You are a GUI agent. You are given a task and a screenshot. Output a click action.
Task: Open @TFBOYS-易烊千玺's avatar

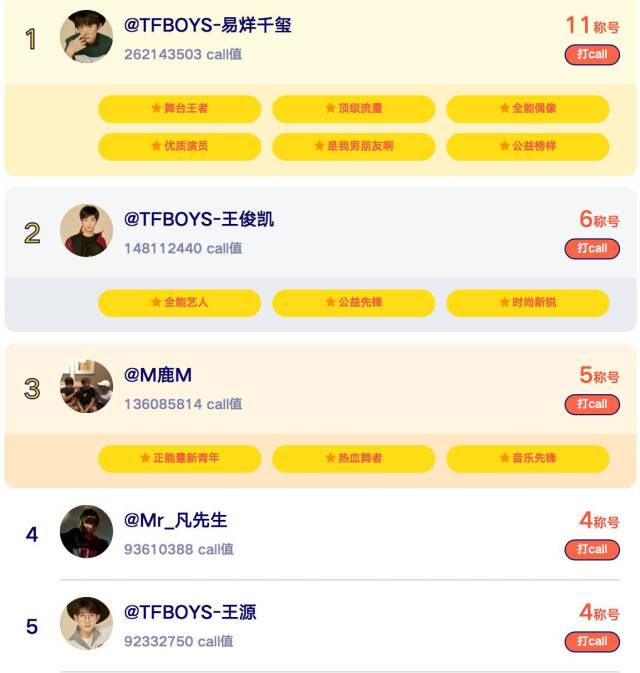point(86,38)
